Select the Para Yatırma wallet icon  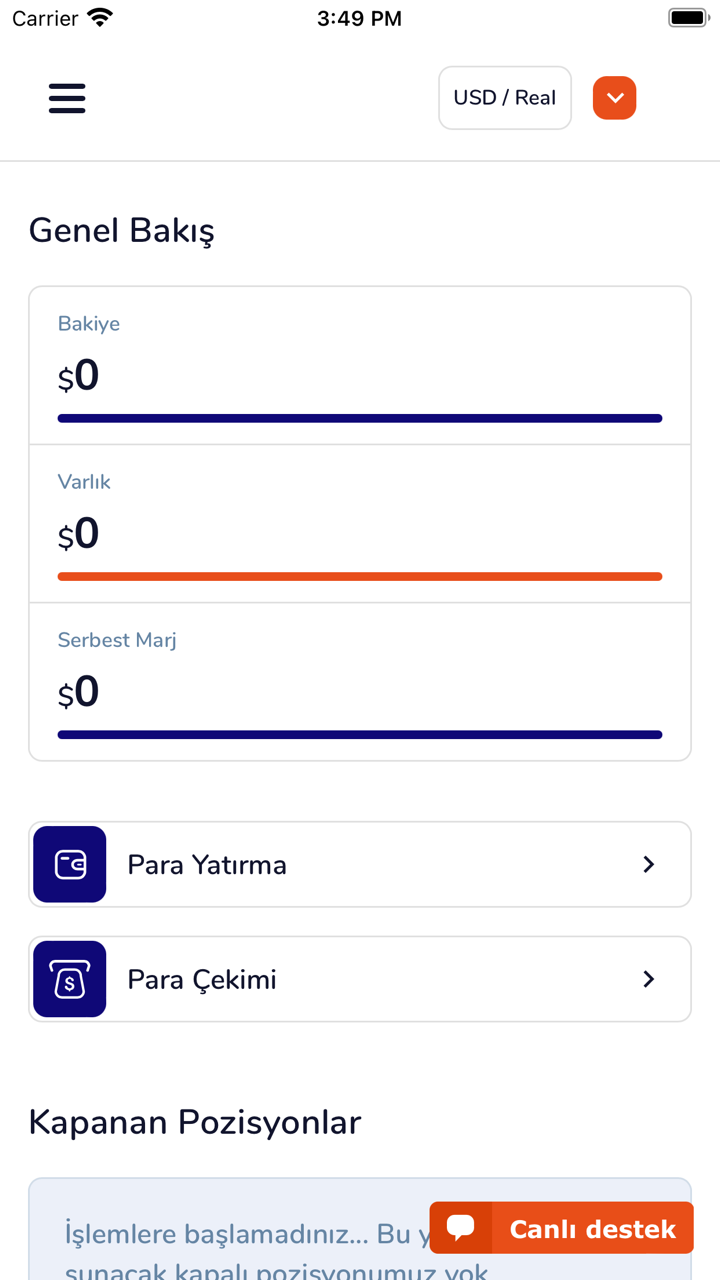[x=69, y=864]
